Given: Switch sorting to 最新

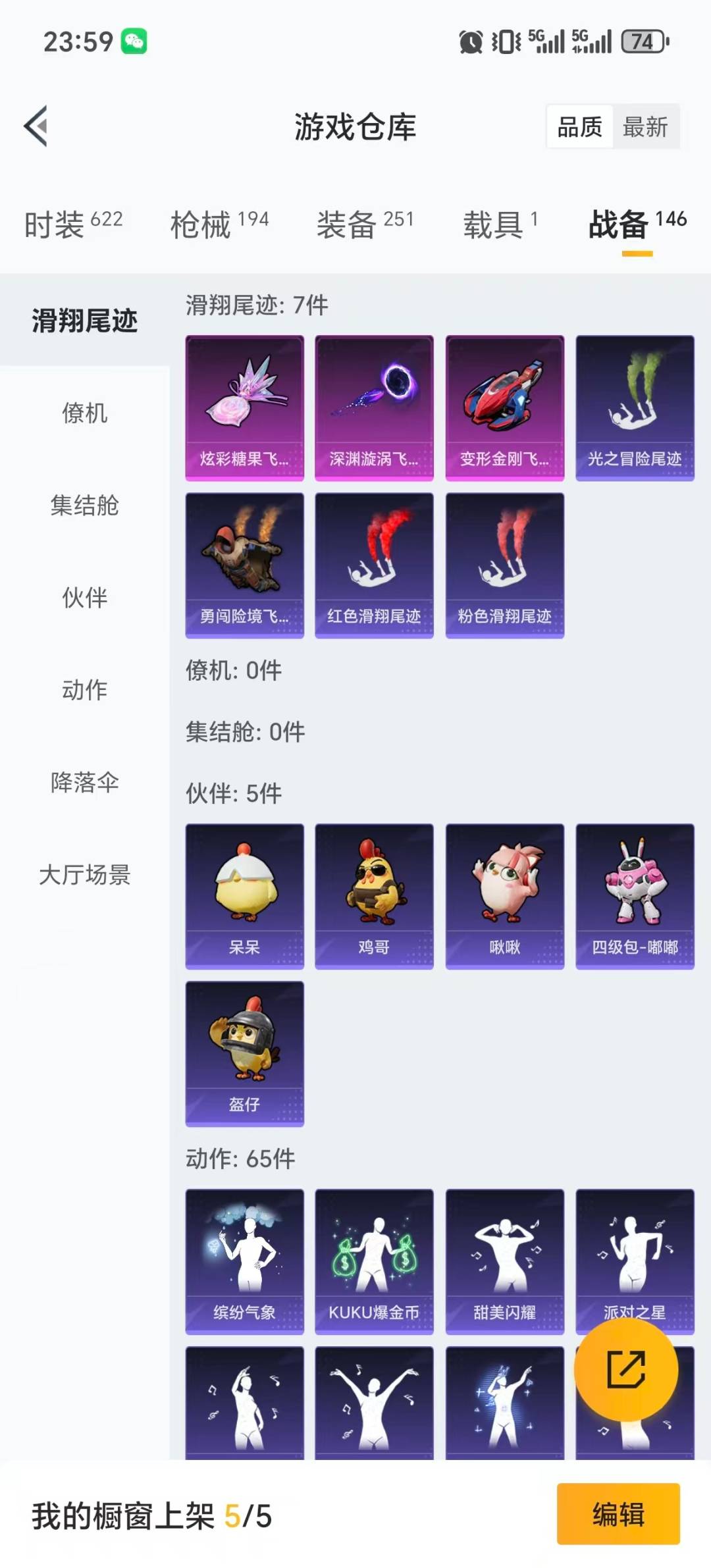Looking at the screenshot, I should coord(646,127).
